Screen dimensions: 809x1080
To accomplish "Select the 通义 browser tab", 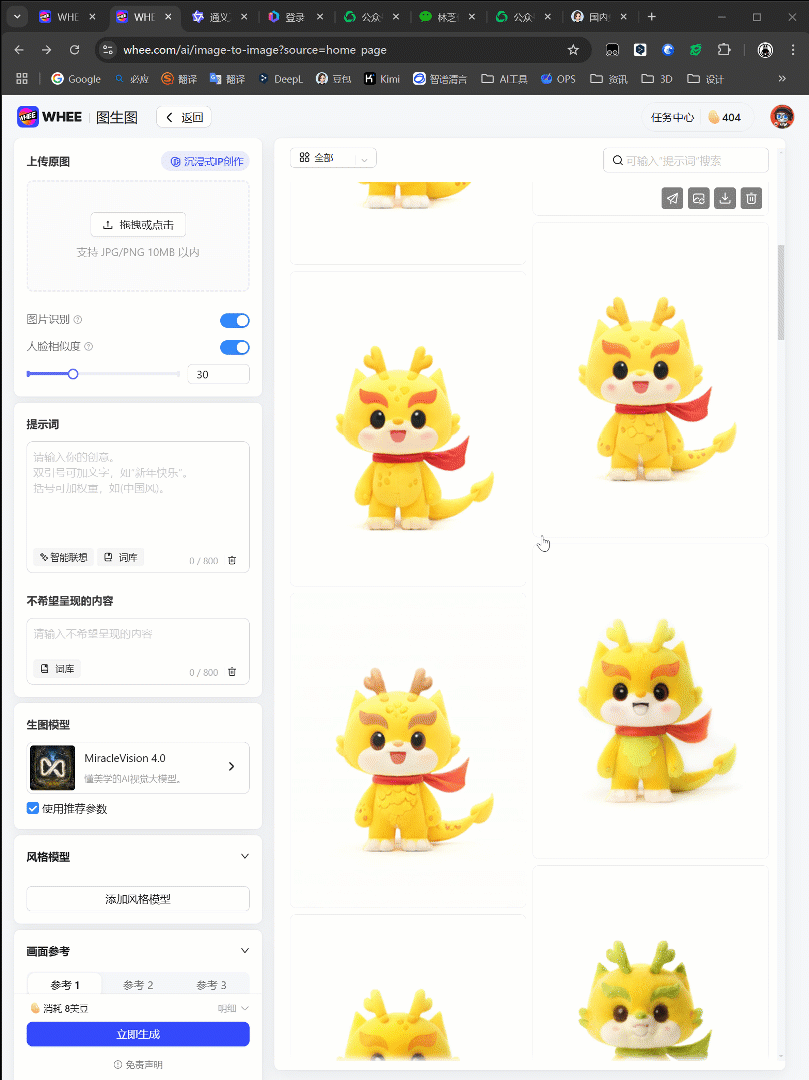I will (x=220, y=16).
